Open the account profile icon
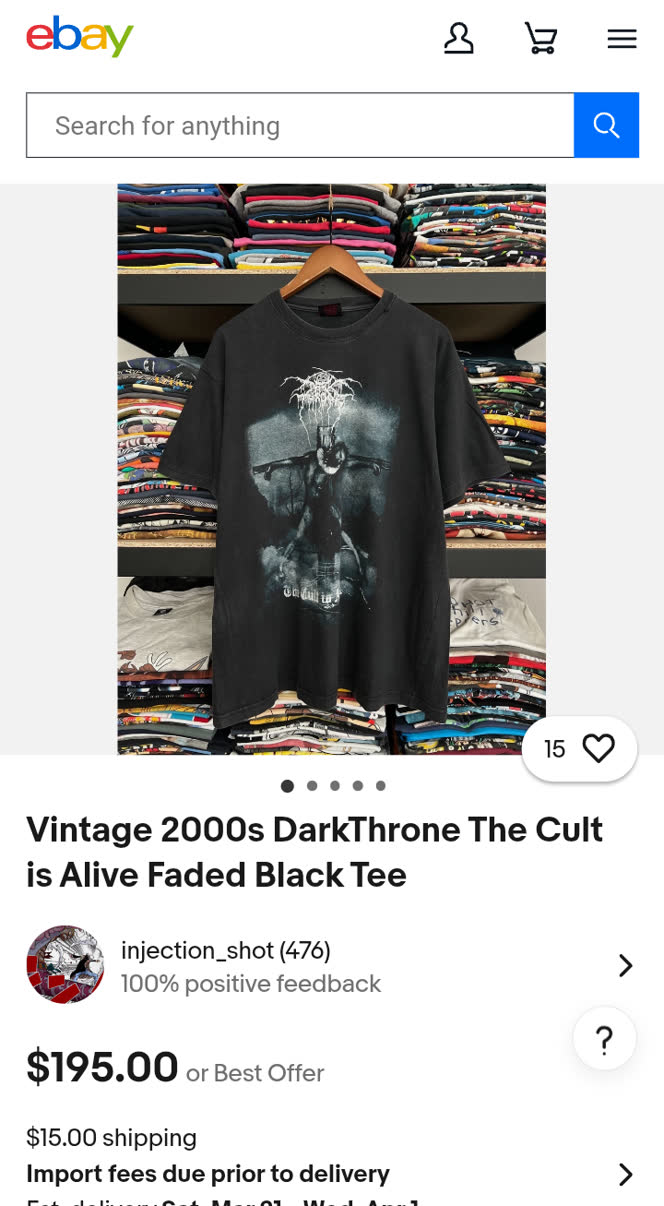 point(458,39)
